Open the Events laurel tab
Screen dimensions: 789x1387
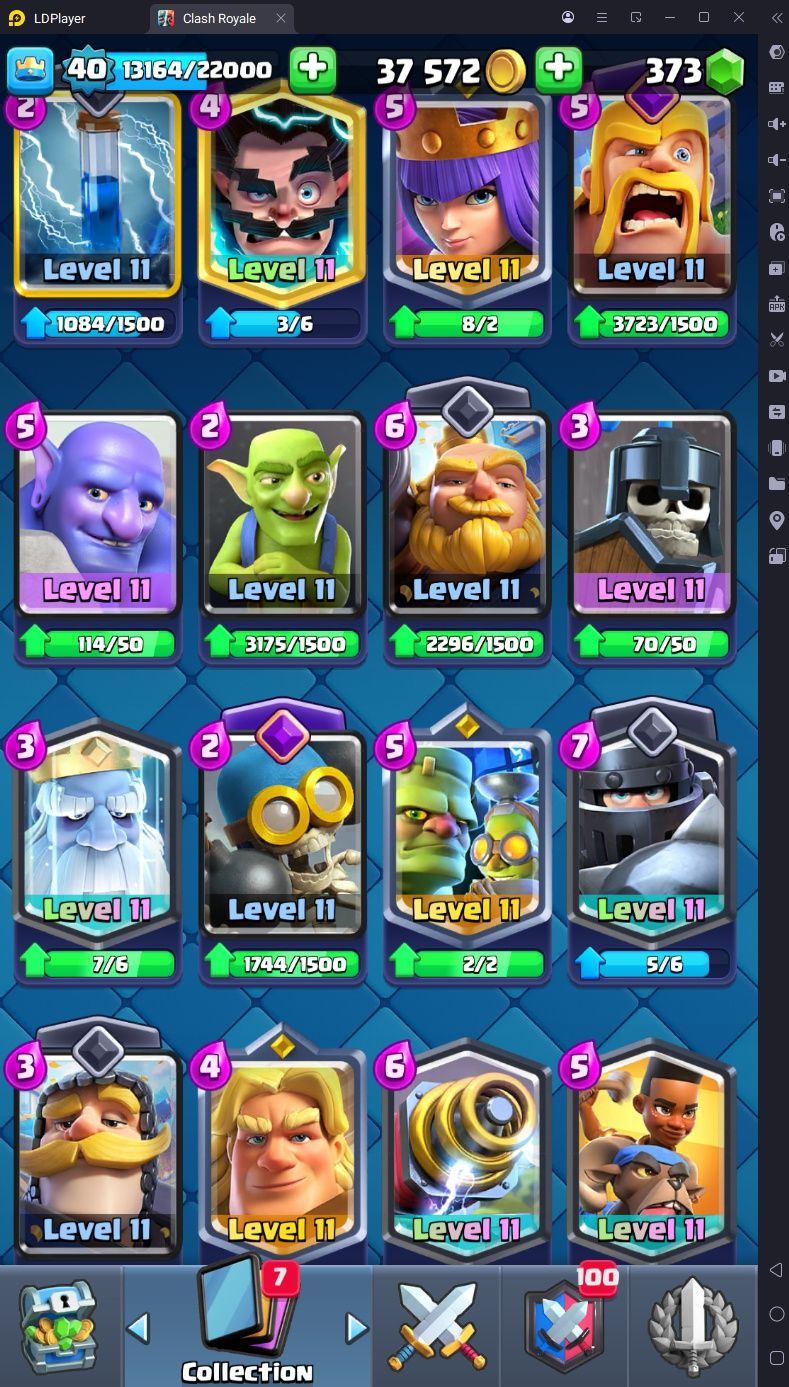(693, 1326)
